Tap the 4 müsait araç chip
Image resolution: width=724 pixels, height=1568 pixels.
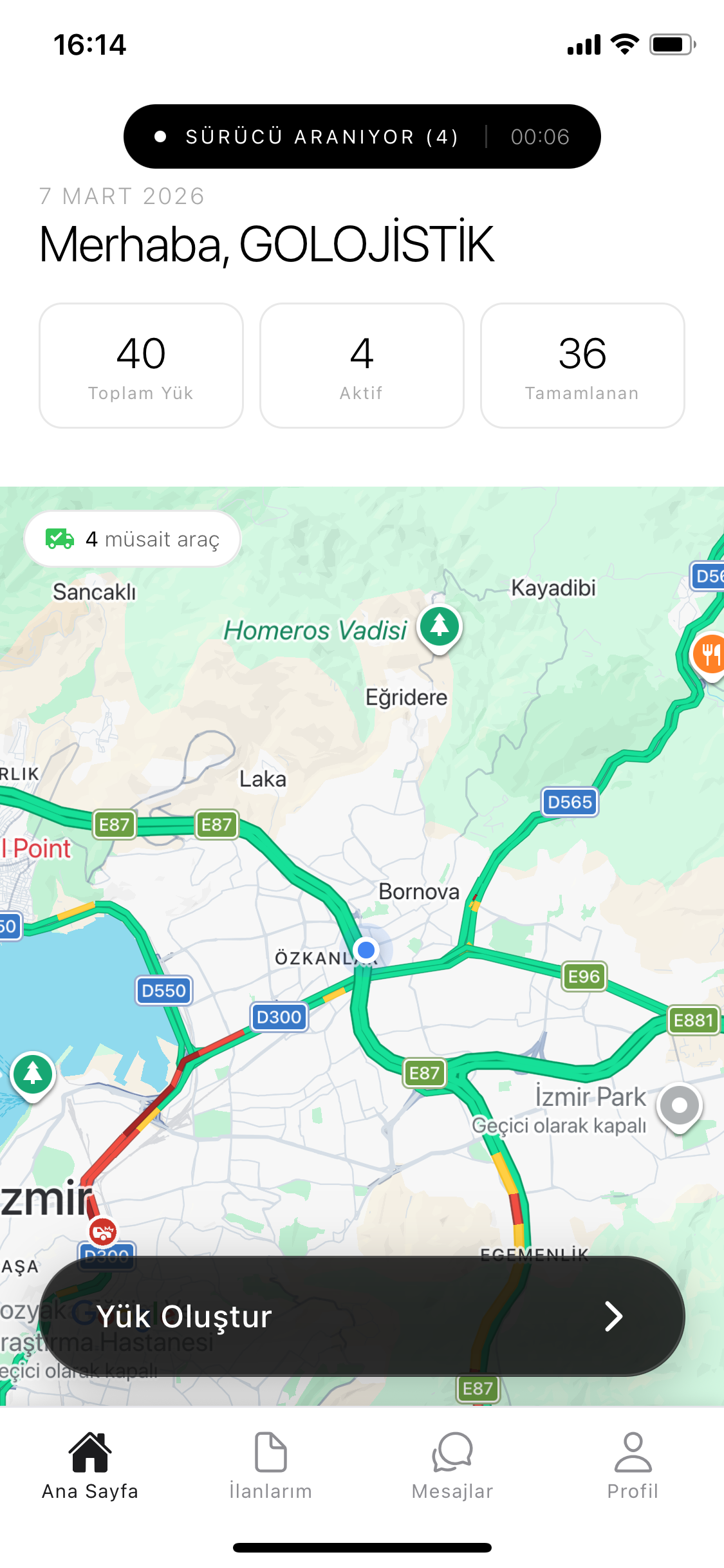coord(133,539)
